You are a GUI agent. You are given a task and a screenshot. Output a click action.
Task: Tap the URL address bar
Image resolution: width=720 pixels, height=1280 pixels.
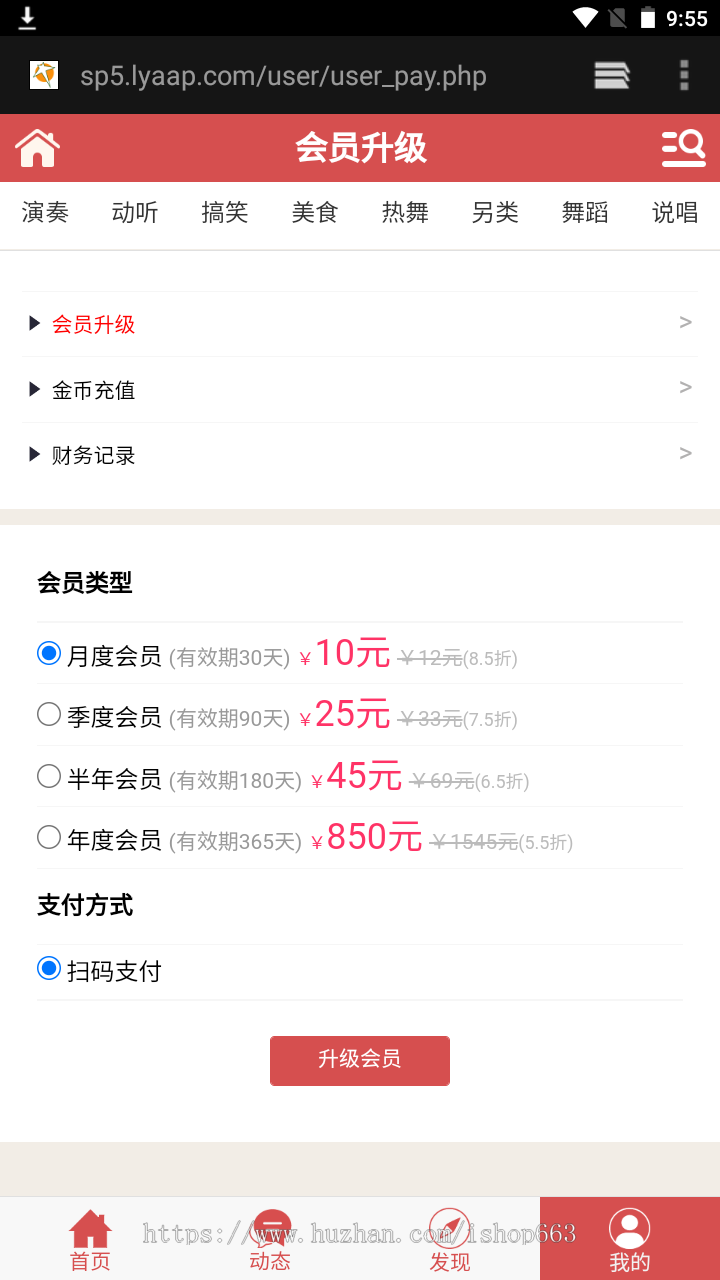(x=284, y=76)
